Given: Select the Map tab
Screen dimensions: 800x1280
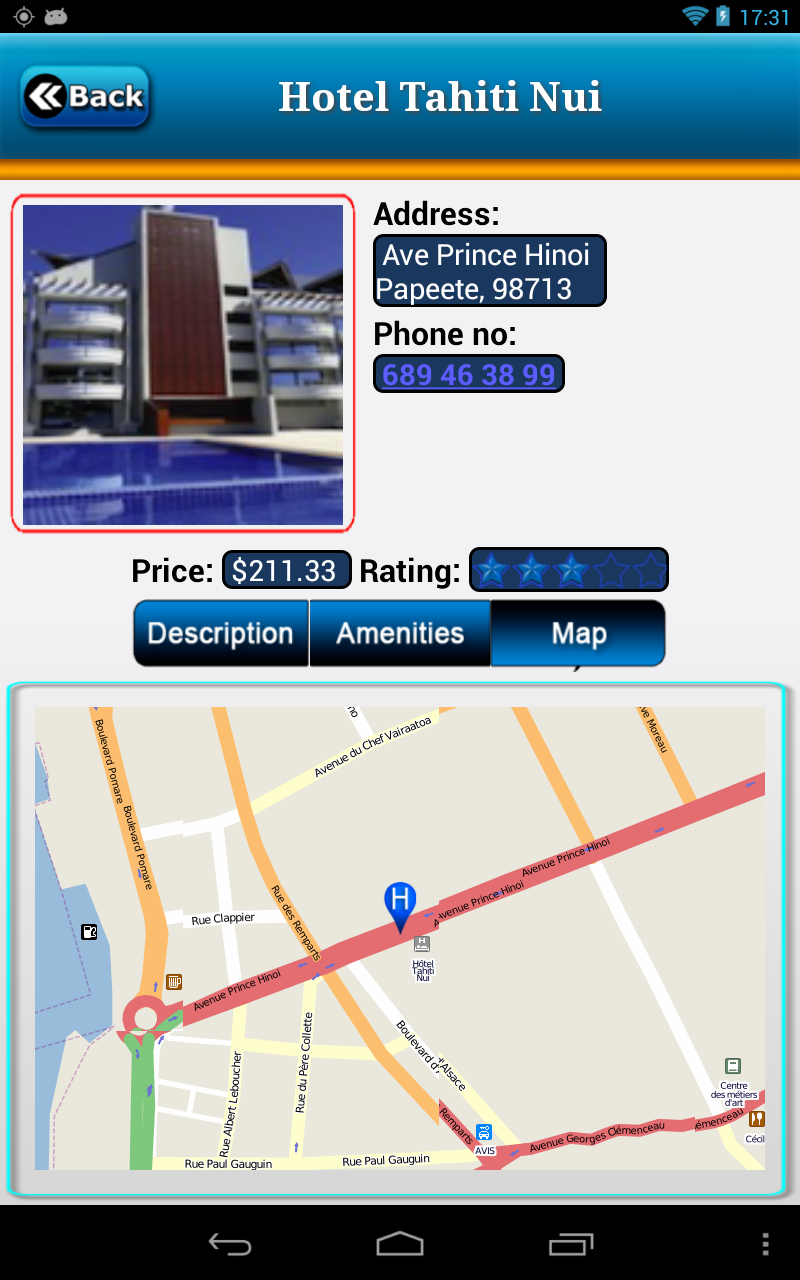Looking at the screenshot, I should point(578,633).
